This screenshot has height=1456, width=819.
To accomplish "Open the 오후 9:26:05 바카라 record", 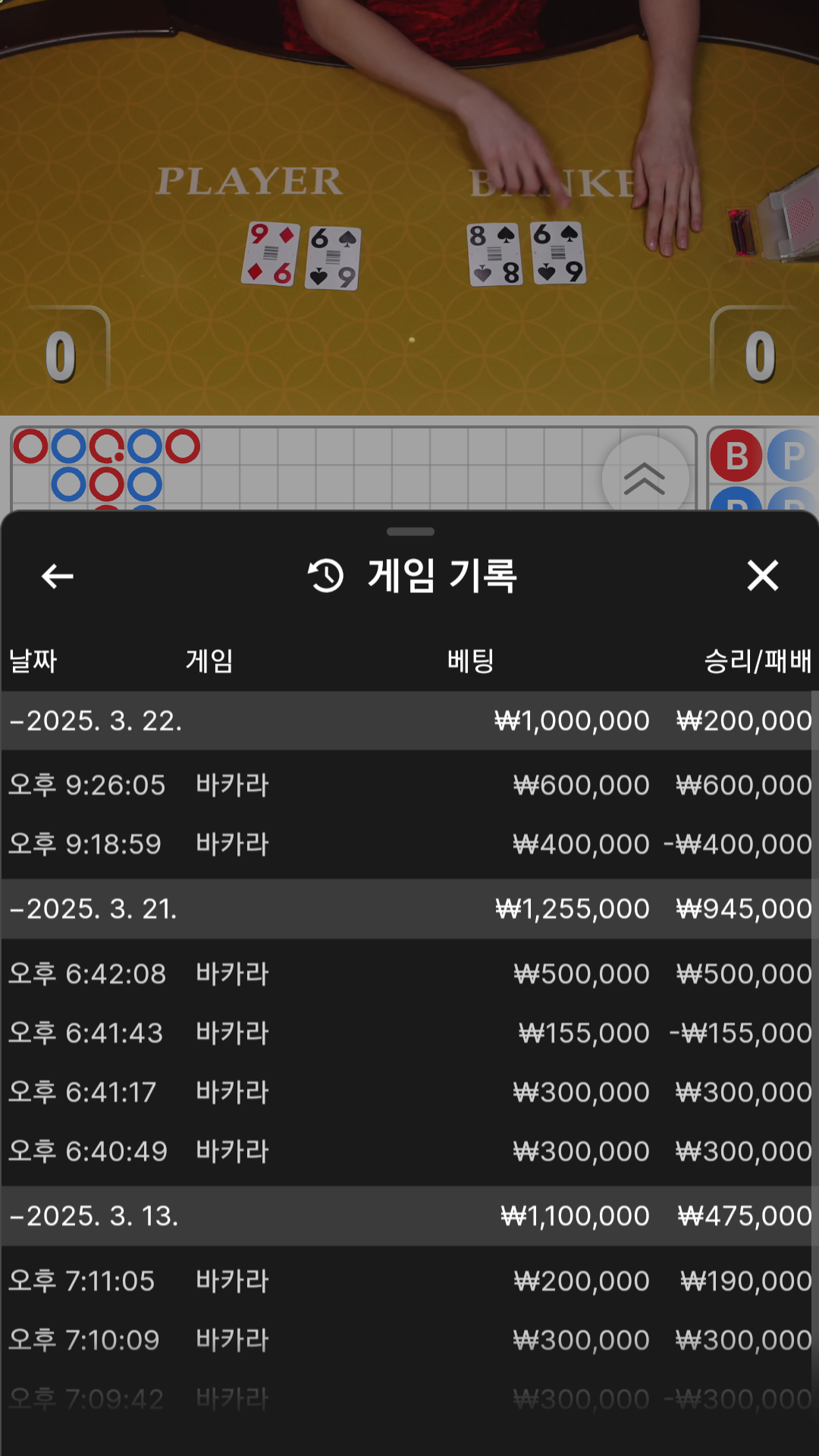I will tap(409, 785).
